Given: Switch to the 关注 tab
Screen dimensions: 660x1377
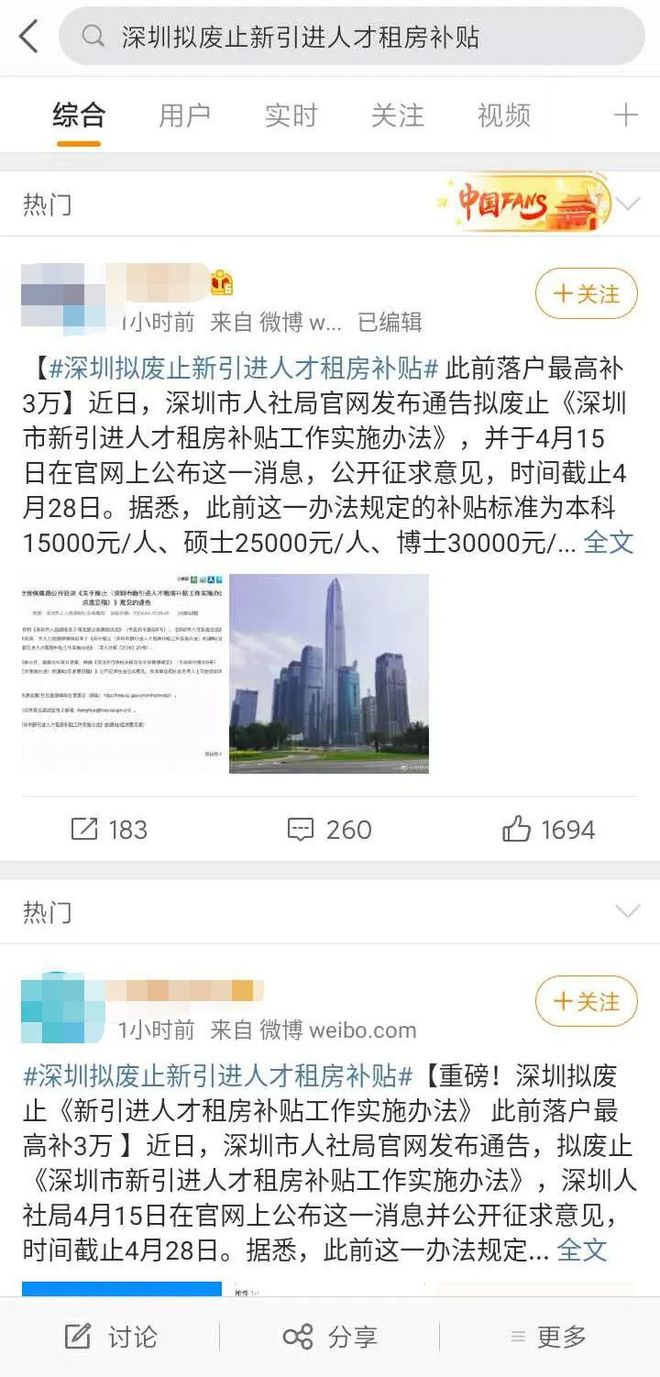Looking at the screenshot, I should click(x=397, y=115).
